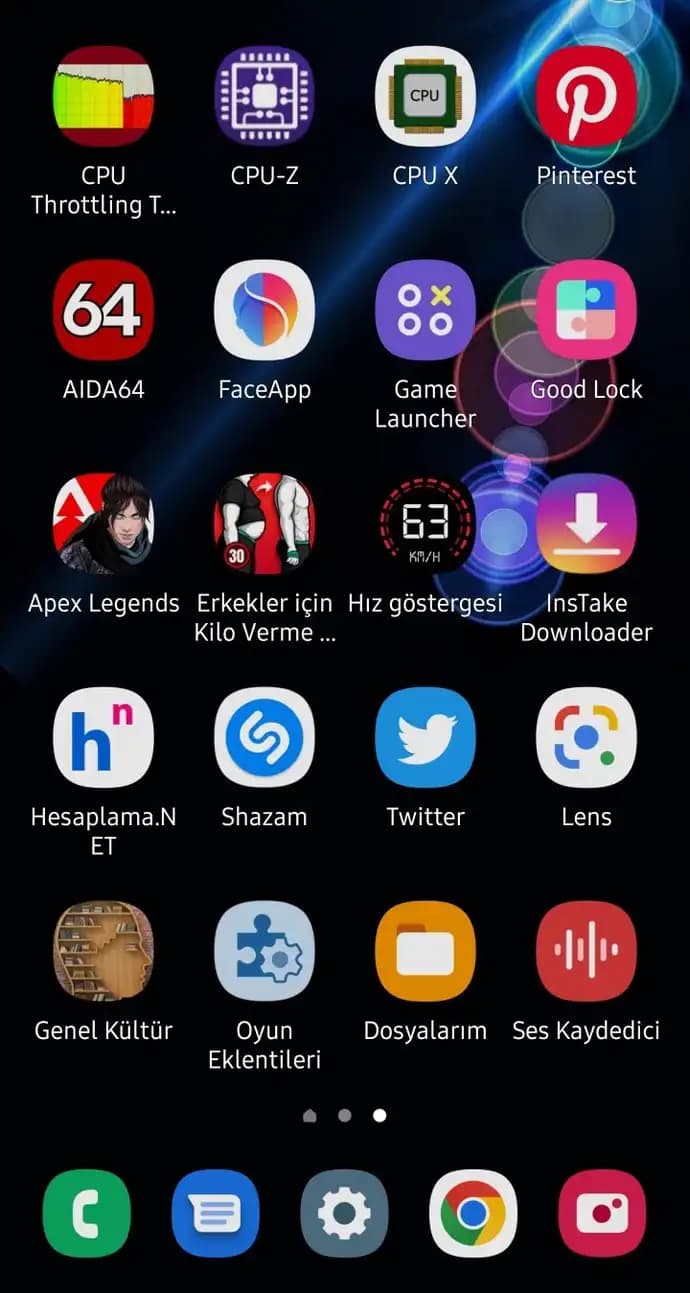
Task: Open Shazam
Action: 264,738
